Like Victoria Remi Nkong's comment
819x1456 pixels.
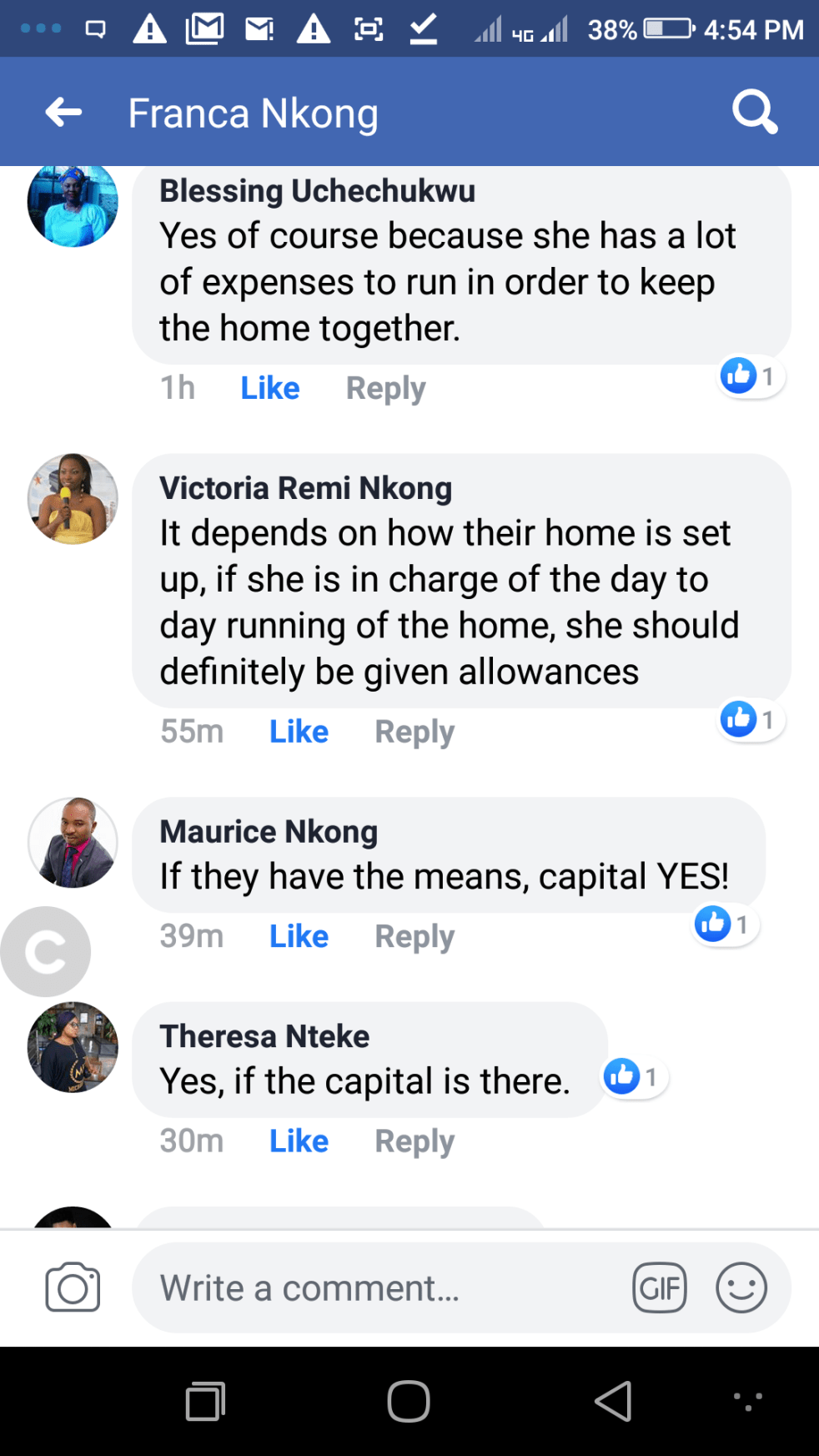[299, 732]
